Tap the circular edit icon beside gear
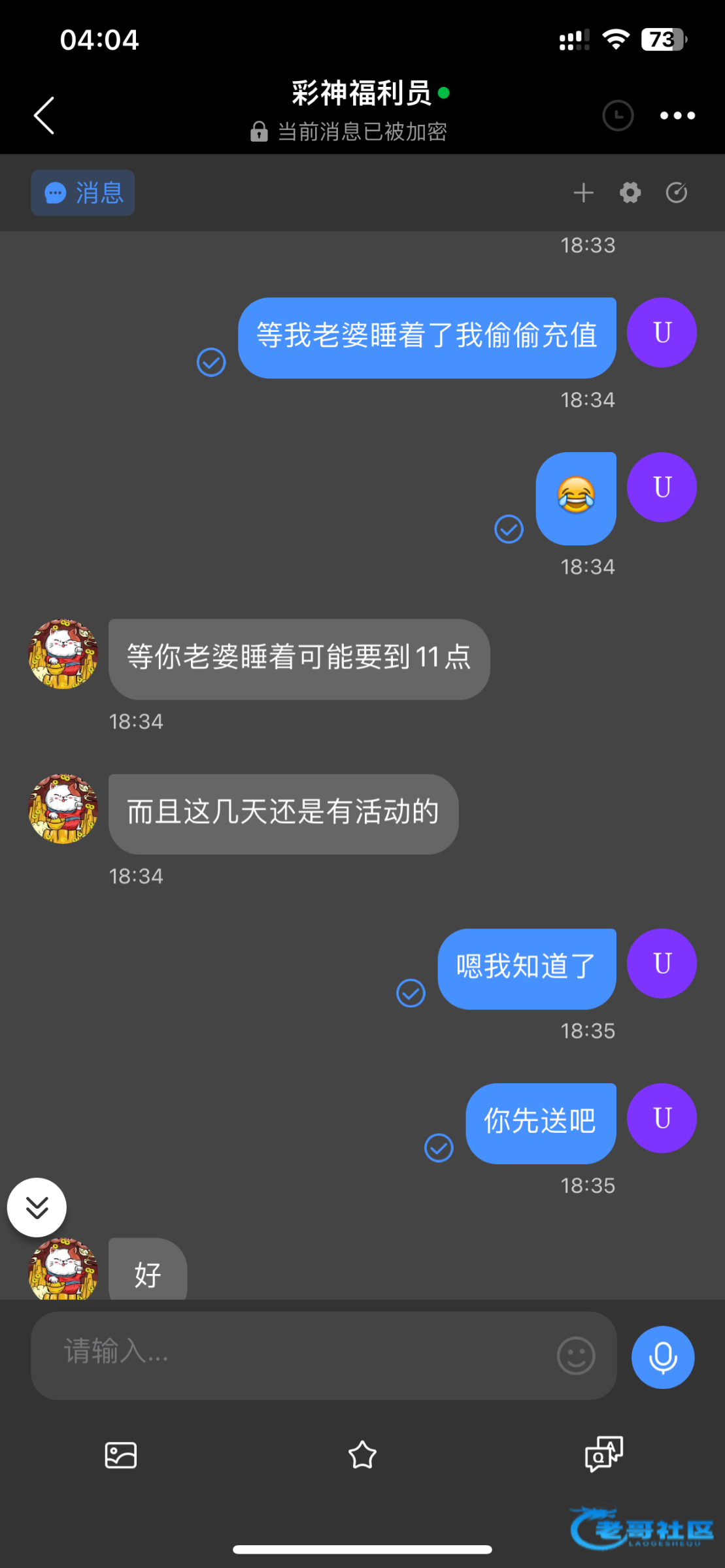The width and height of the screenshot is (725, 1568). pos(676,193)
